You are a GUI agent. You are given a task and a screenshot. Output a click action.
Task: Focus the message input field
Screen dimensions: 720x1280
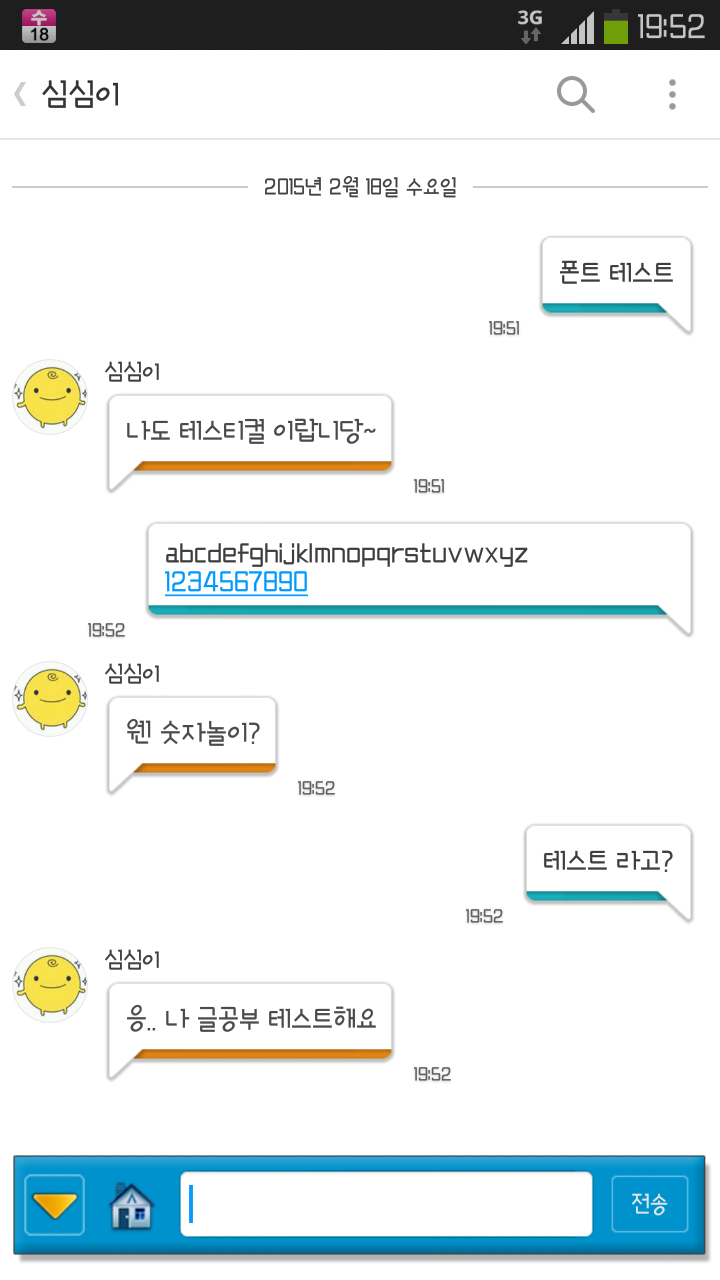(x=386, y=1204)
